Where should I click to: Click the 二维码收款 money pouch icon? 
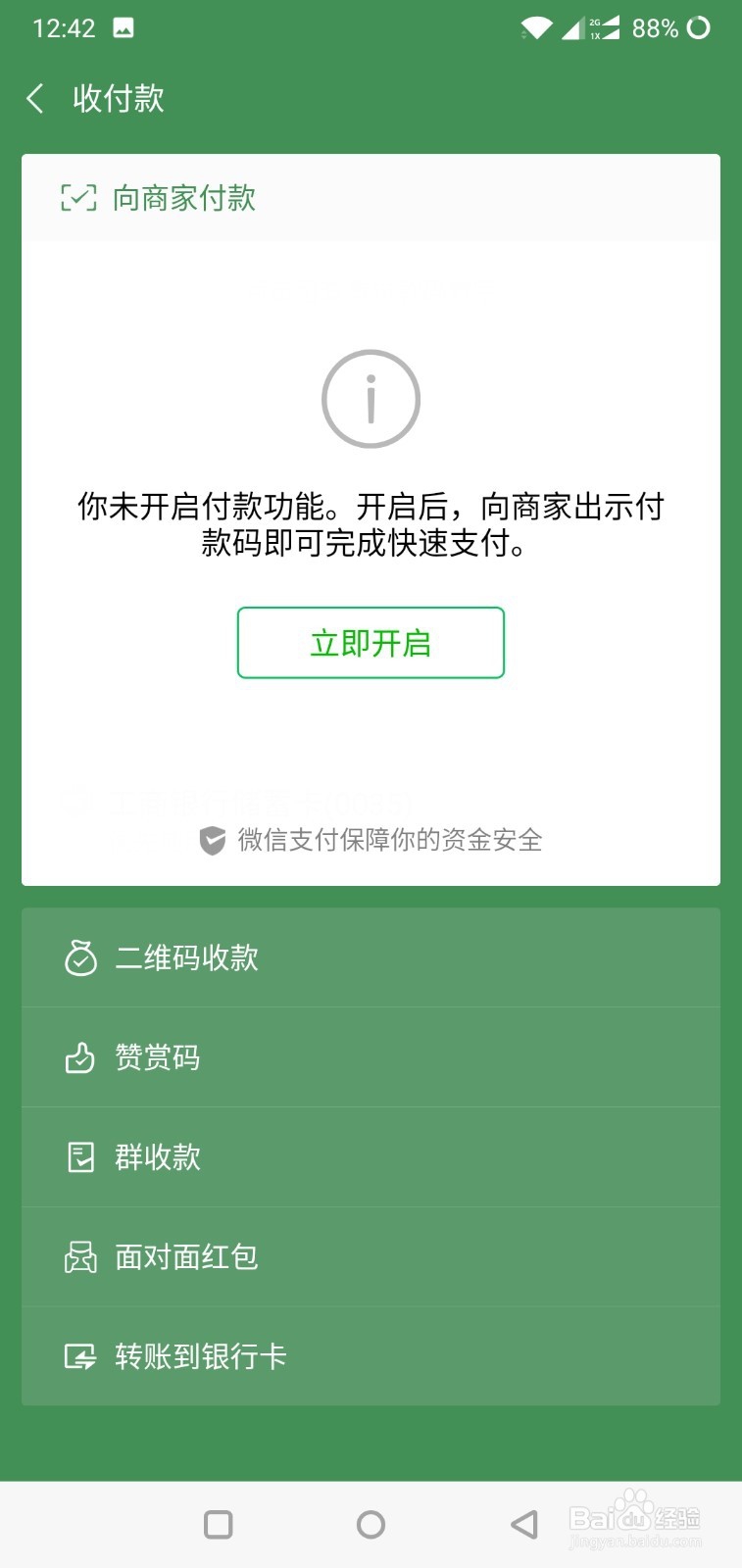[81, 958]
